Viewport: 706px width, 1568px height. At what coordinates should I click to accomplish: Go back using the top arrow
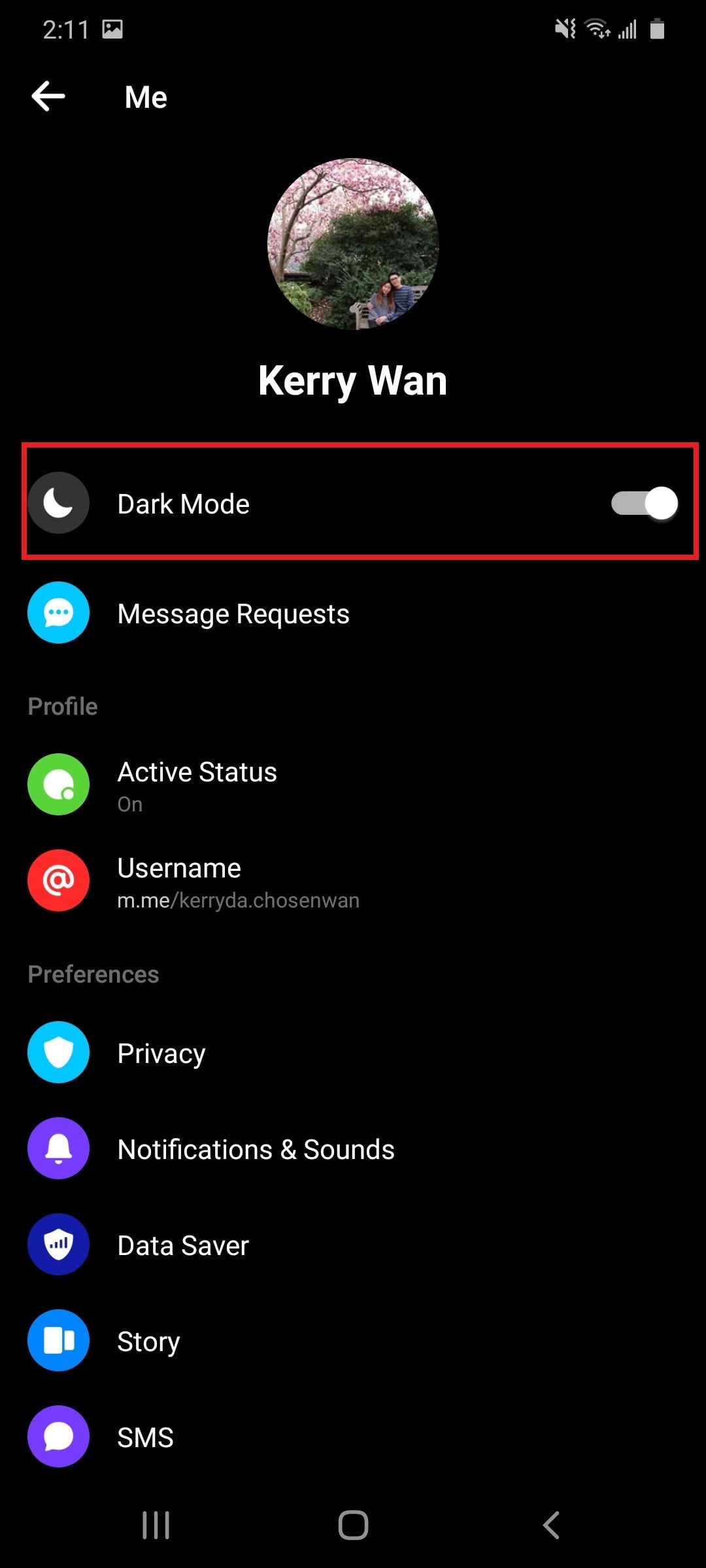pos(48,97)
